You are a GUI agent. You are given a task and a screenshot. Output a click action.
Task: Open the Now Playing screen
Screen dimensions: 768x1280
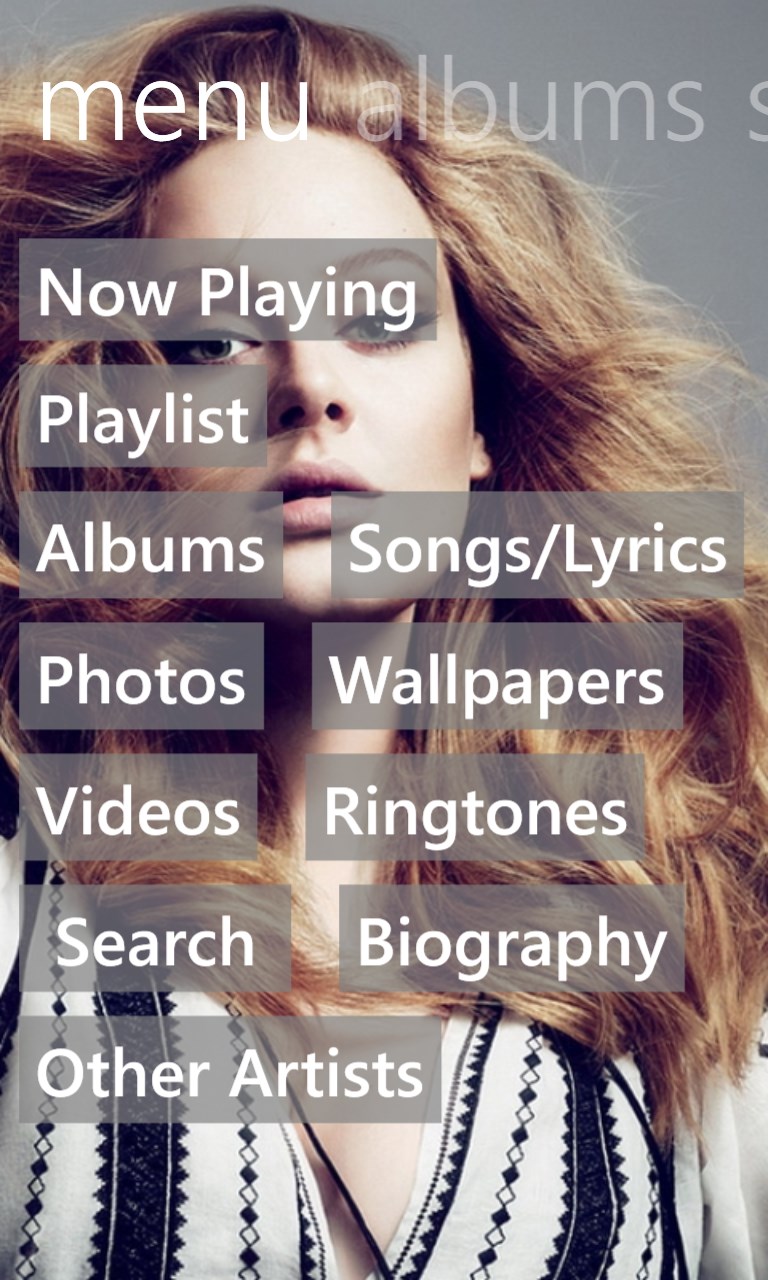[228, 292]
